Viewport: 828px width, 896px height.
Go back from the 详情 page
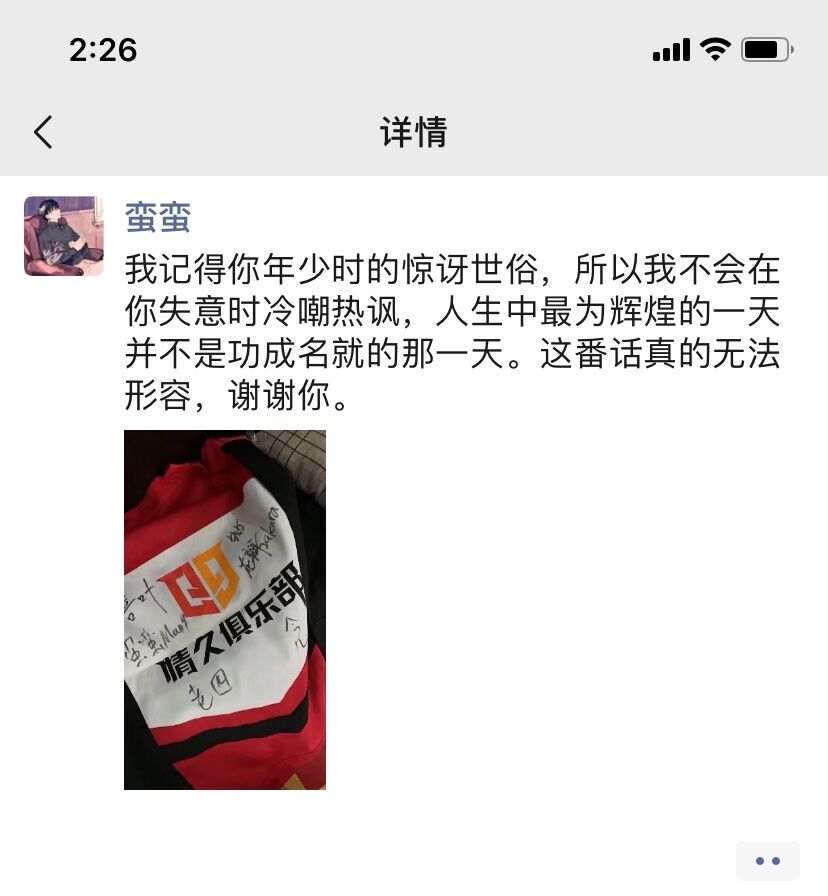pyautogui.click(x=43, y=132)
